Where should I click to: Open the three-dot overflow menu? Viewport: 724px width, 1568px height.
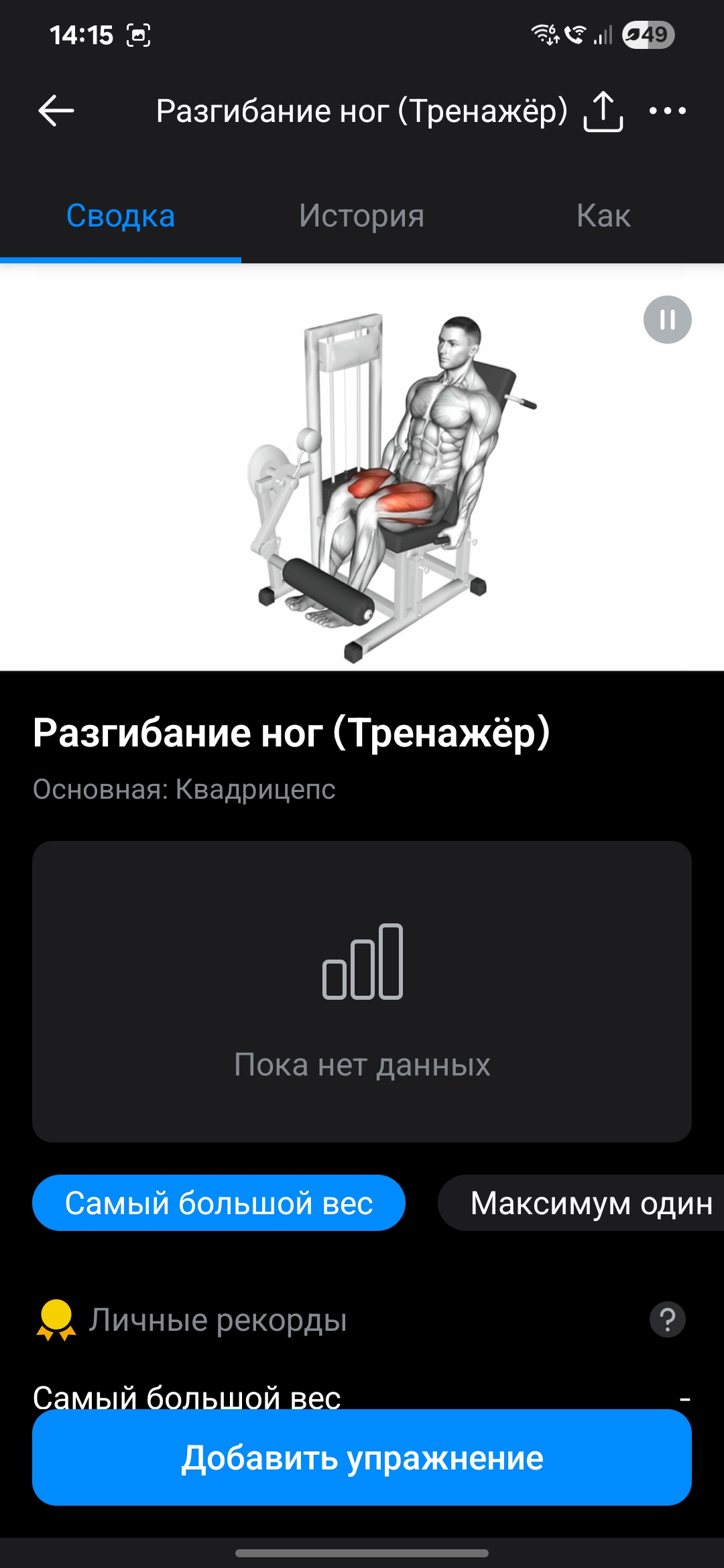click(668, 111)
